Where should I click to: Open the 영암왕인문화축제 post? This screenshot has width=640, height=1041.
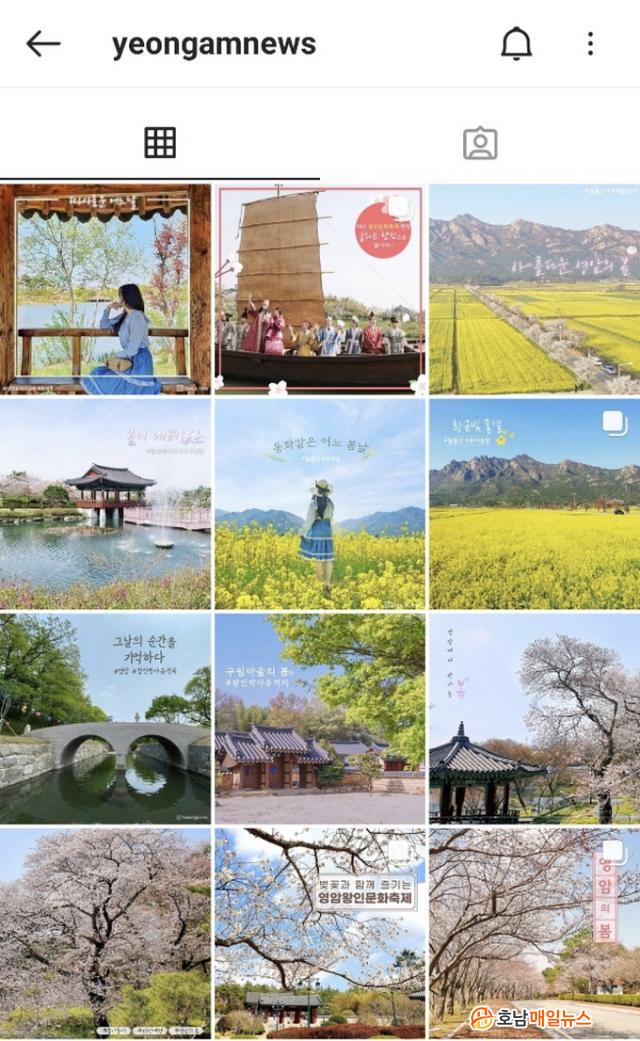(320, 932)
